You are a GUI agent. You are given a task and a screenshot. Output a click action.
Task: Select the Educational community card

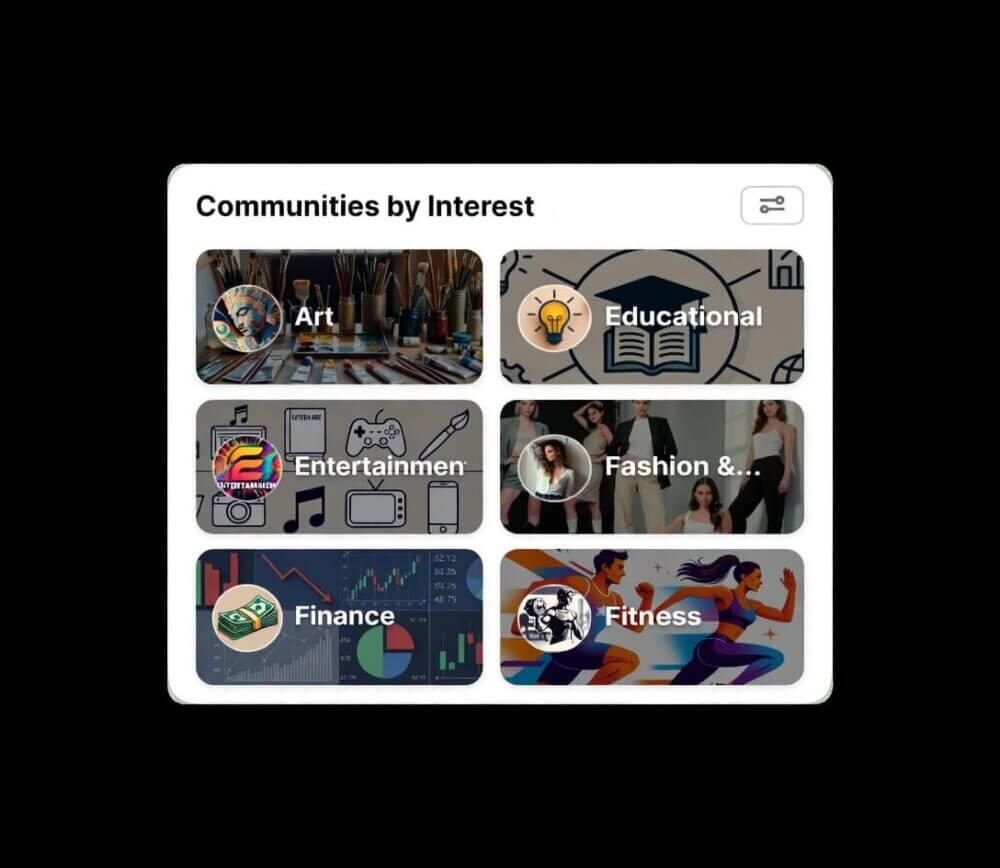coord(651,317)
